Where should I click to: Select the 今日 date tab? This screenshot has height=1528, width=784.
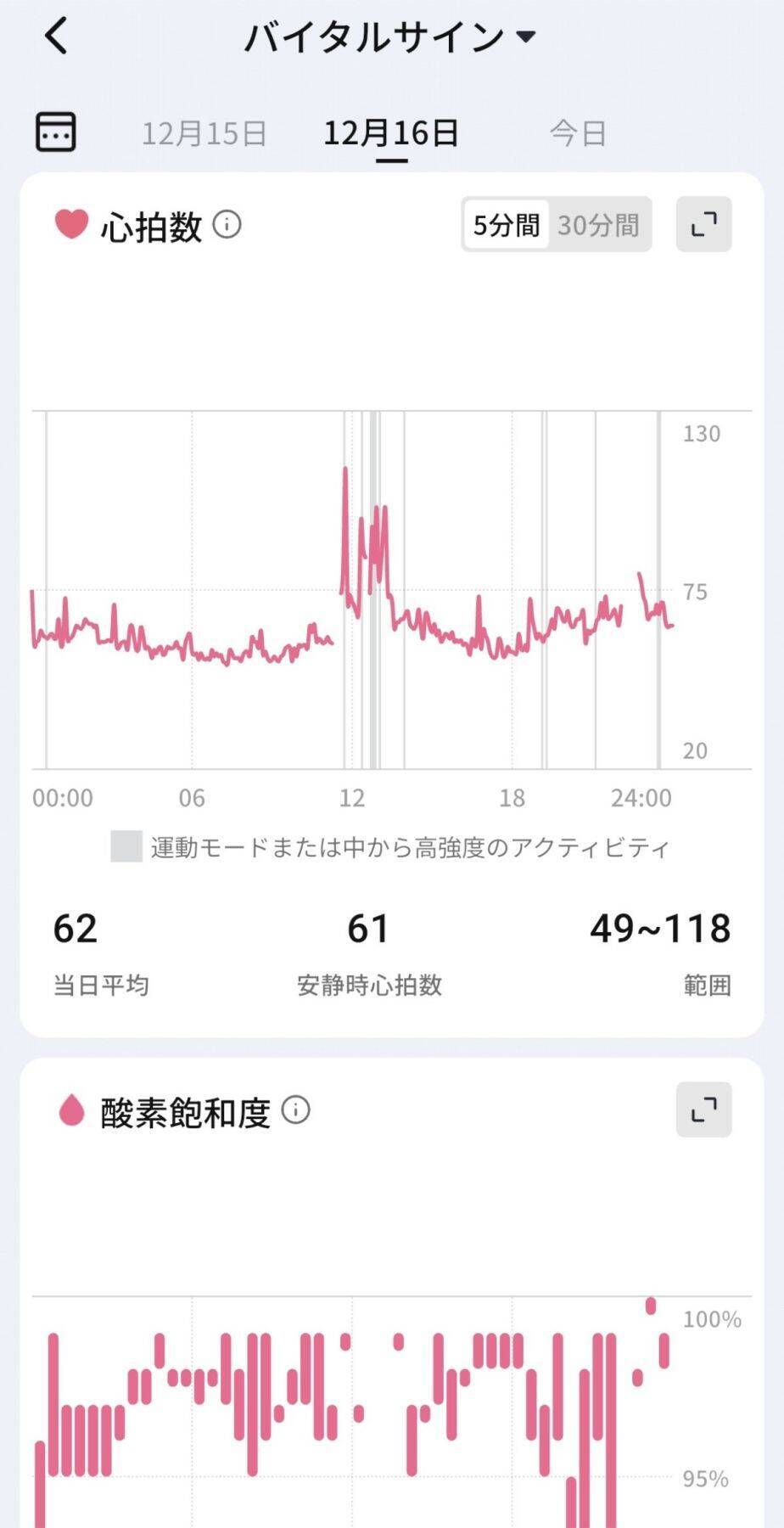577,132
